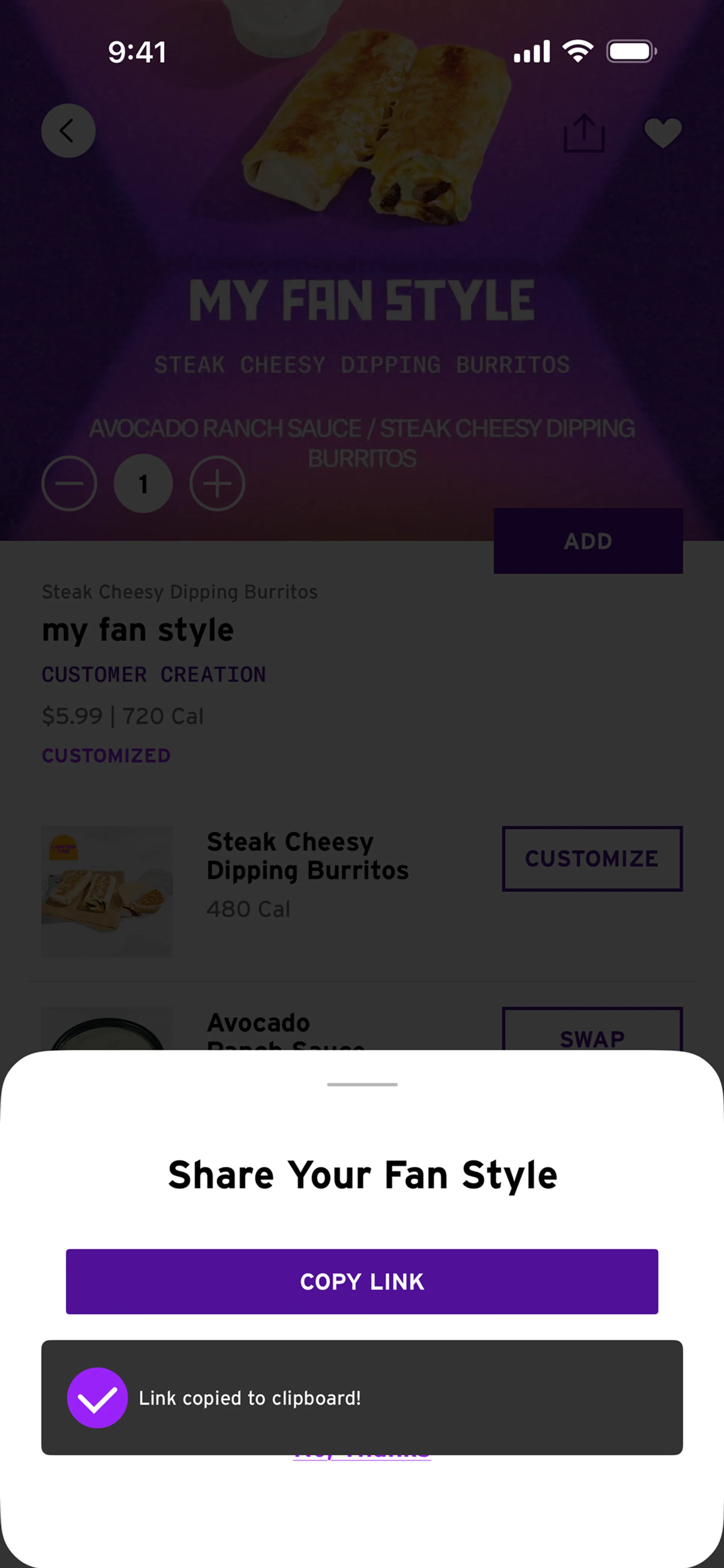Increase quantity with the plus button
This screenshot has height=1568, width=724.
(x=217, y=484)
